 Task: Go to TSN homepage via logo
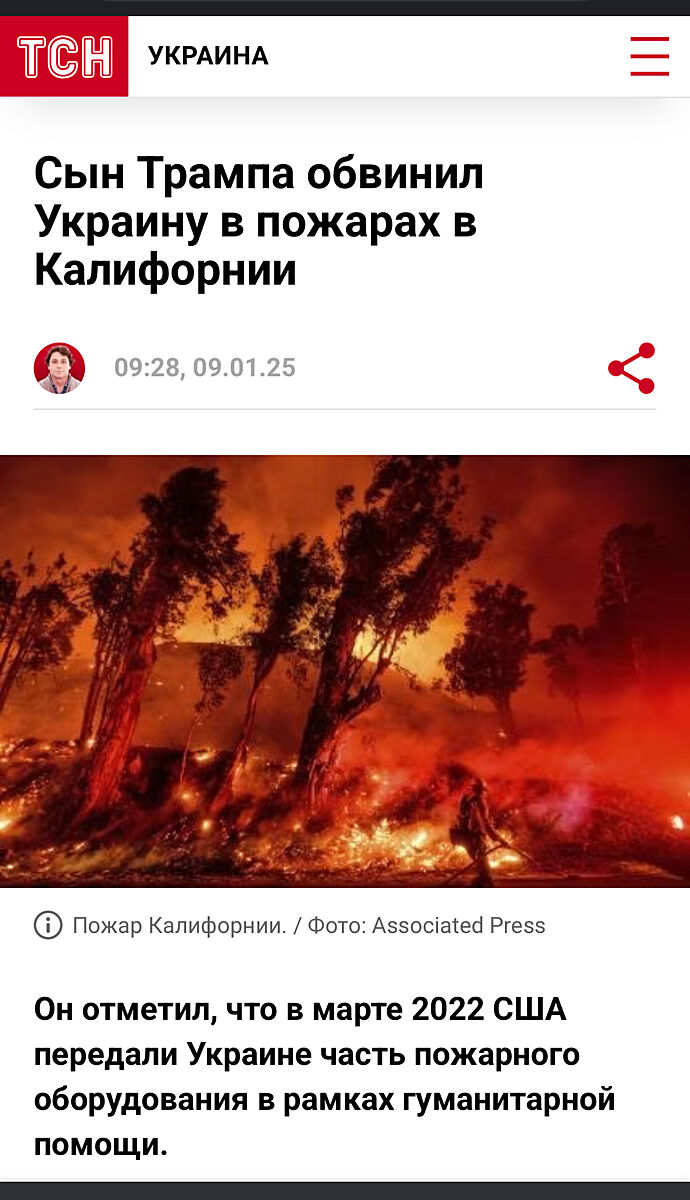(x=64, y=56)
